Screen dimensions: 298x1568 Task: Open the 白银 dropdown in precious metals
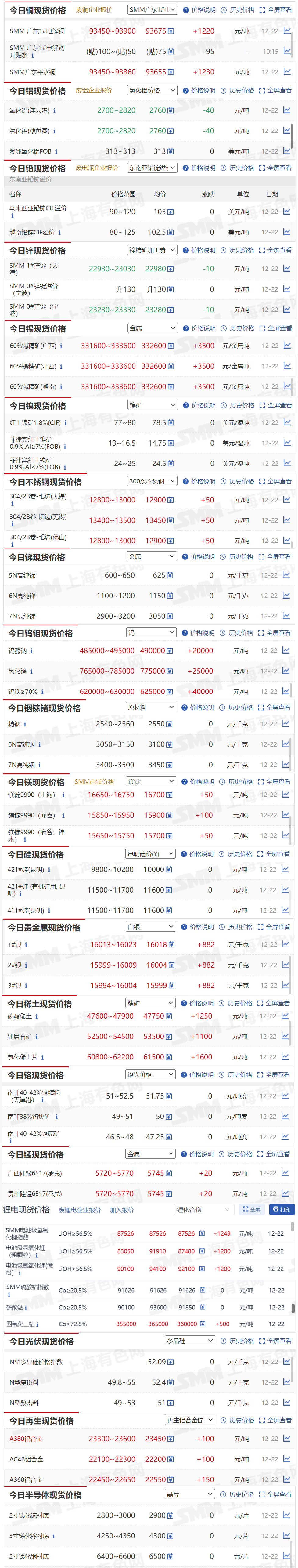pyautogui.click(x=150, y=926)
